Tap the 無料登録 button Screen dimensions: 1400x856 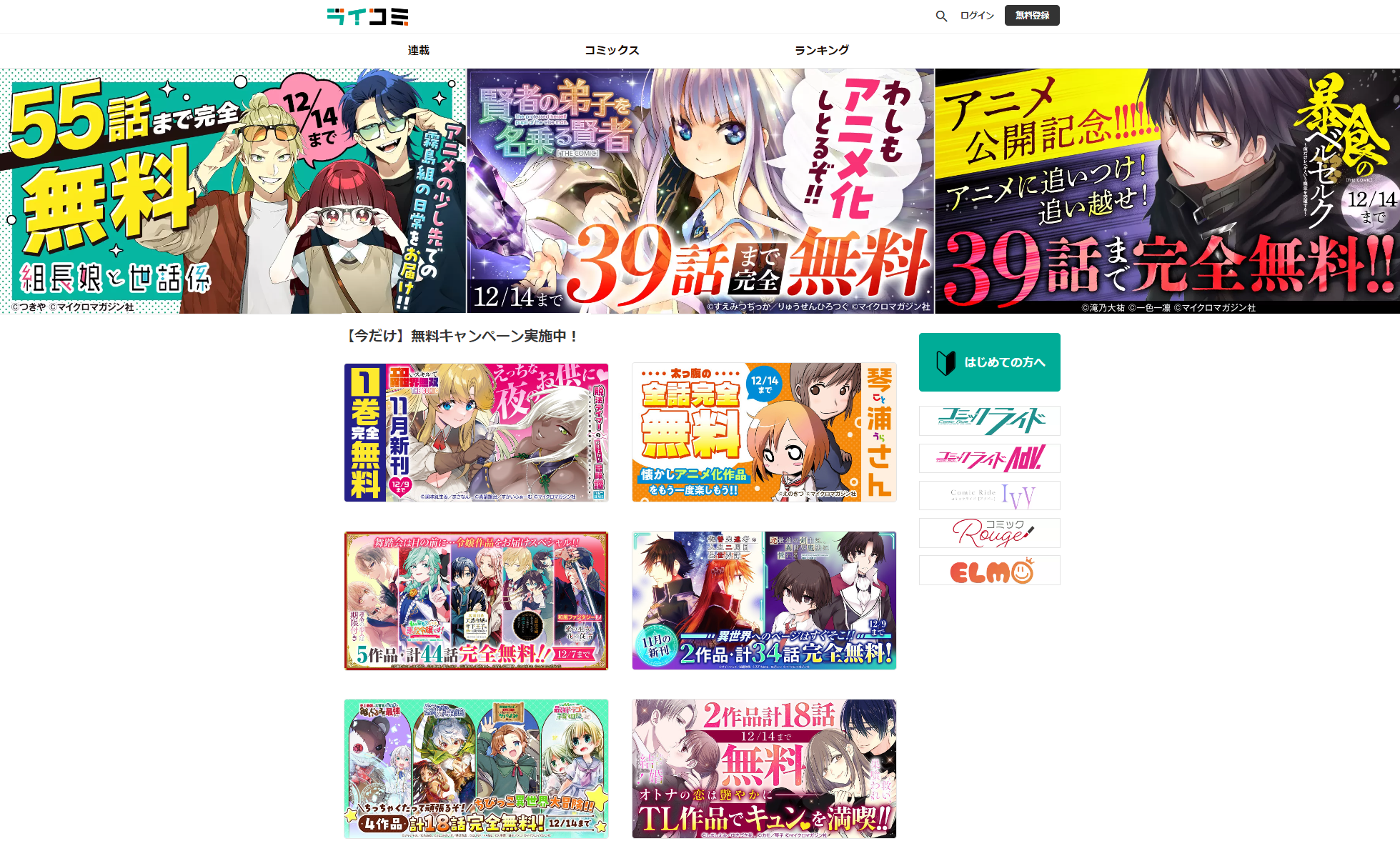click(x=1032, y=16)
